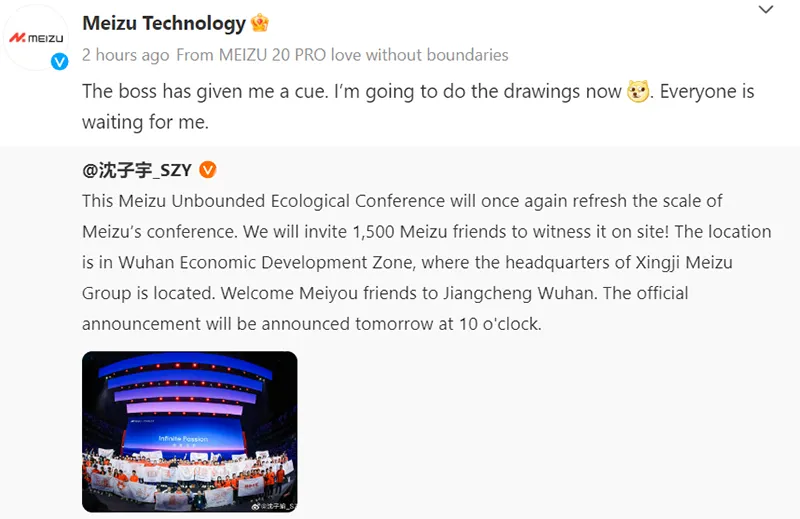The image size is (800, 519).
Task: View the conference photo in full size
Action: 190,431
